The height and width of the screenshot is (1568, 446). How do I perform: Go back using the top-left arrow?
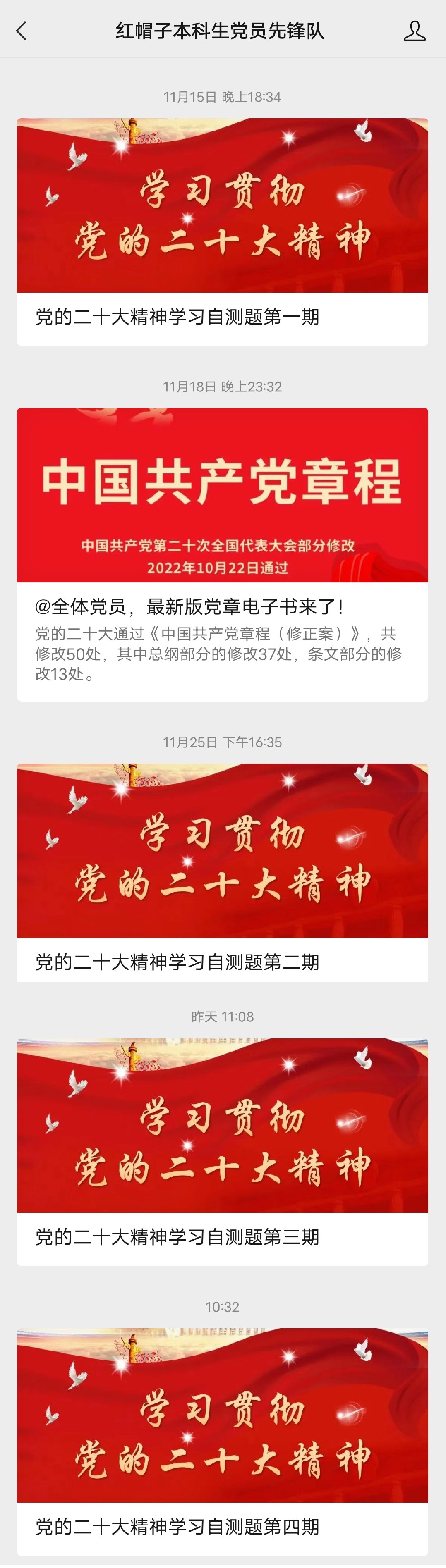point(22,31)
